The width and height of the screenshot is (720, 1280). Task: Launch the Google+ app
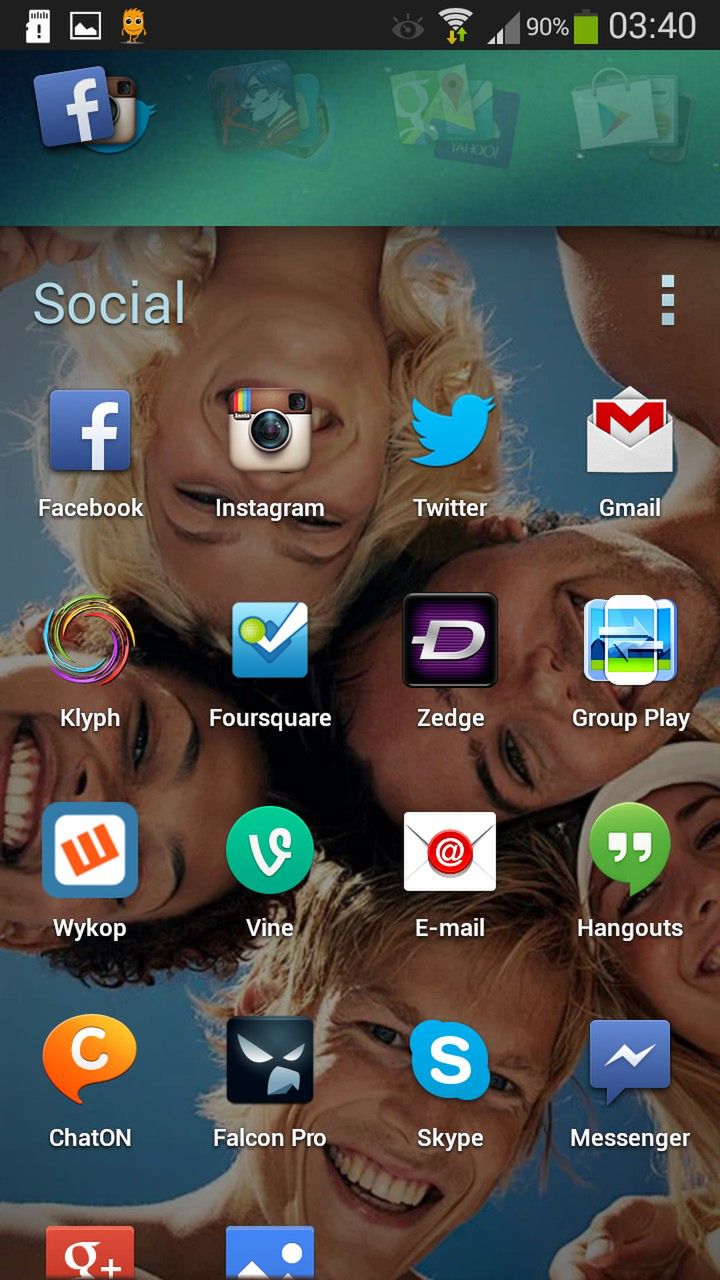[90, 1254]
